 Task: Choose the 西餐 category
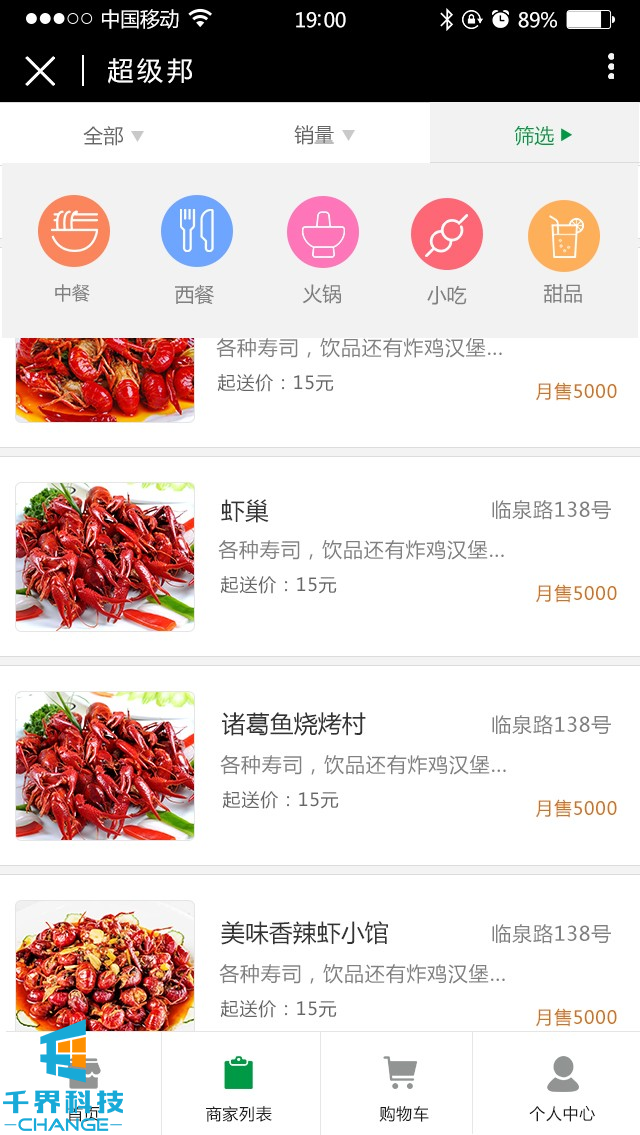pyautogui.click(x=196, y=250)
